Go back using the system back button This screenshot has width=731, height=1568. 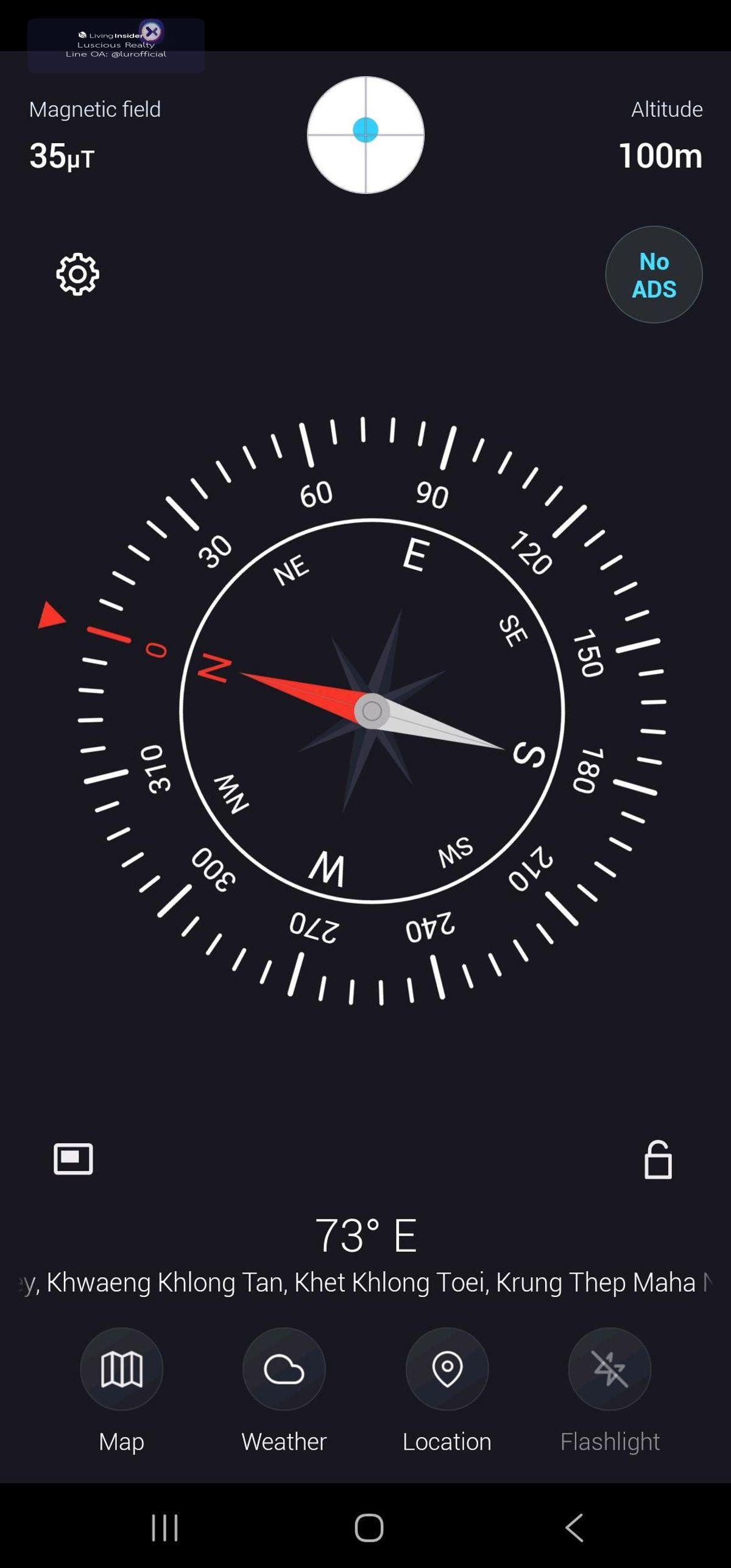point(574,1528)
